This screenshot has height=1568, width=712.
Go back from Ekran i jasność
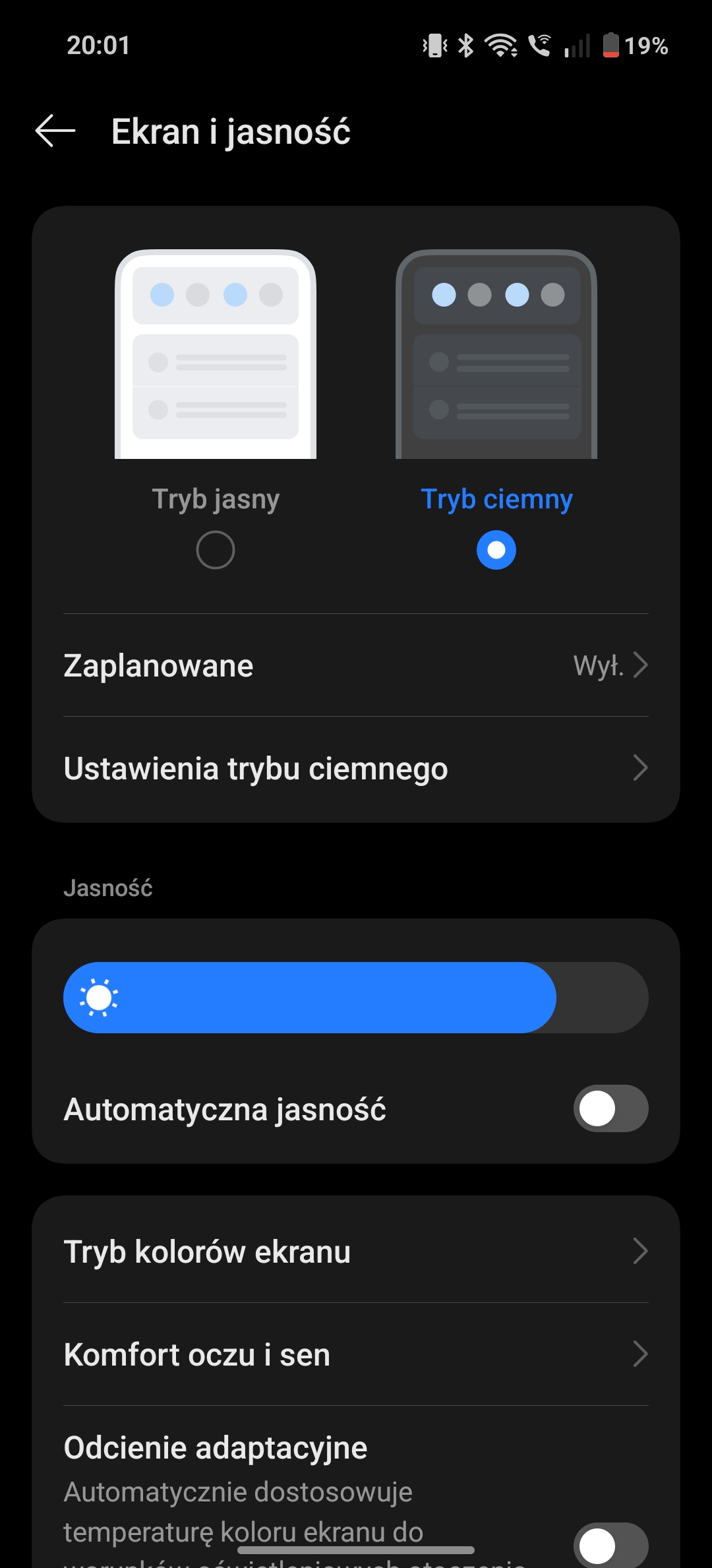click(x=55, y=131)
